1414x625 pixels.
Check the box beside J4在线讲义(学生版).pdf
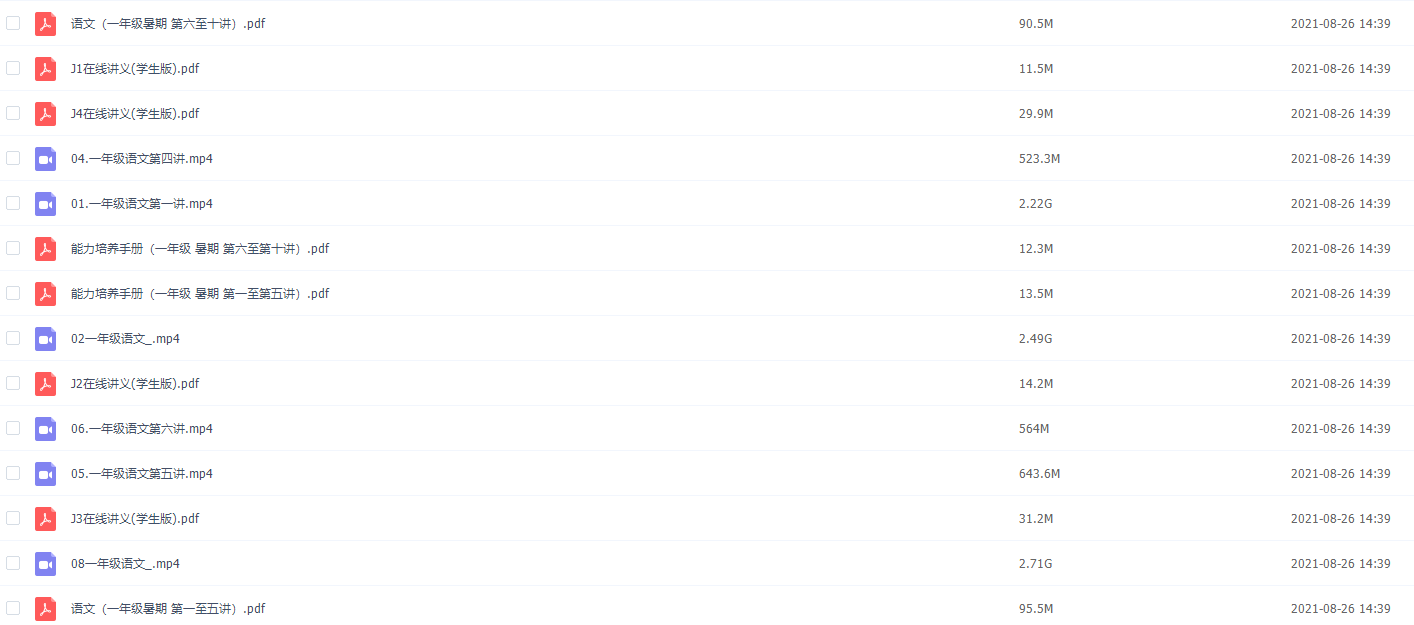point(13,113)
